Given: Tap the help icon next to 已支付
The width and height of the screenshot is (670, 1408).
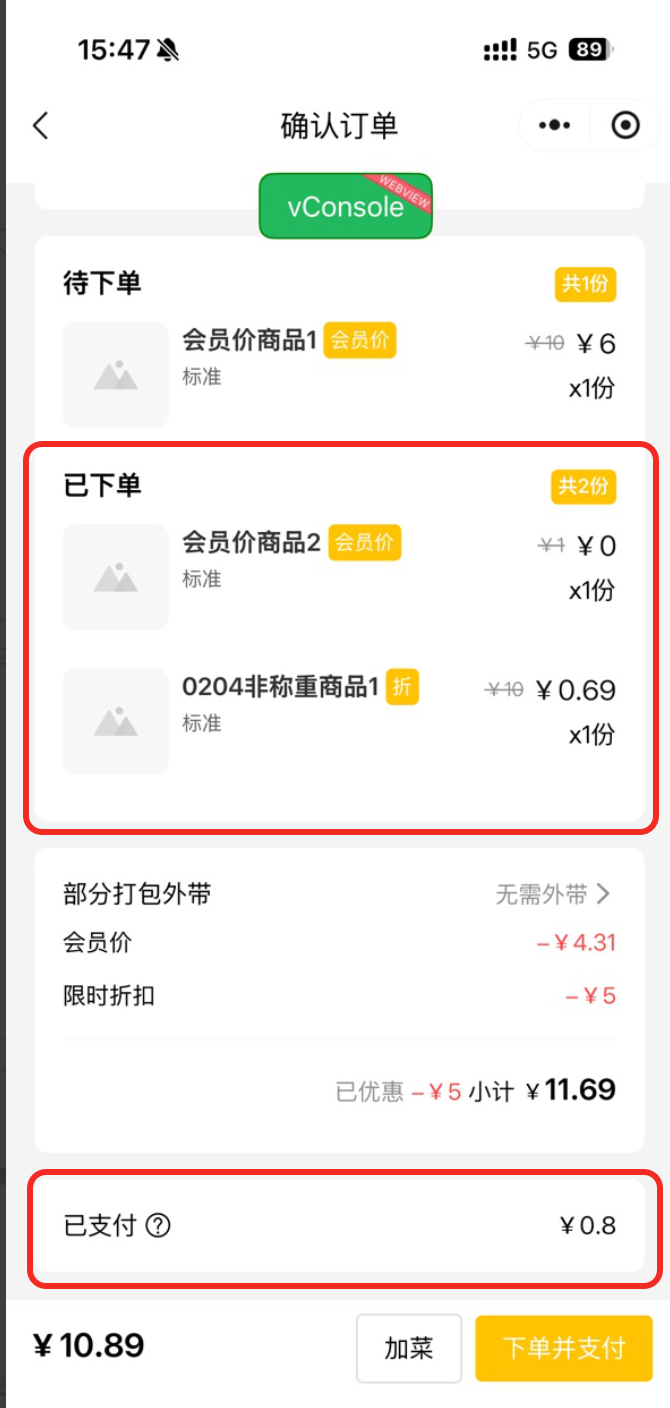Looking at the screenshot, I should click(x=158, y=1225).
